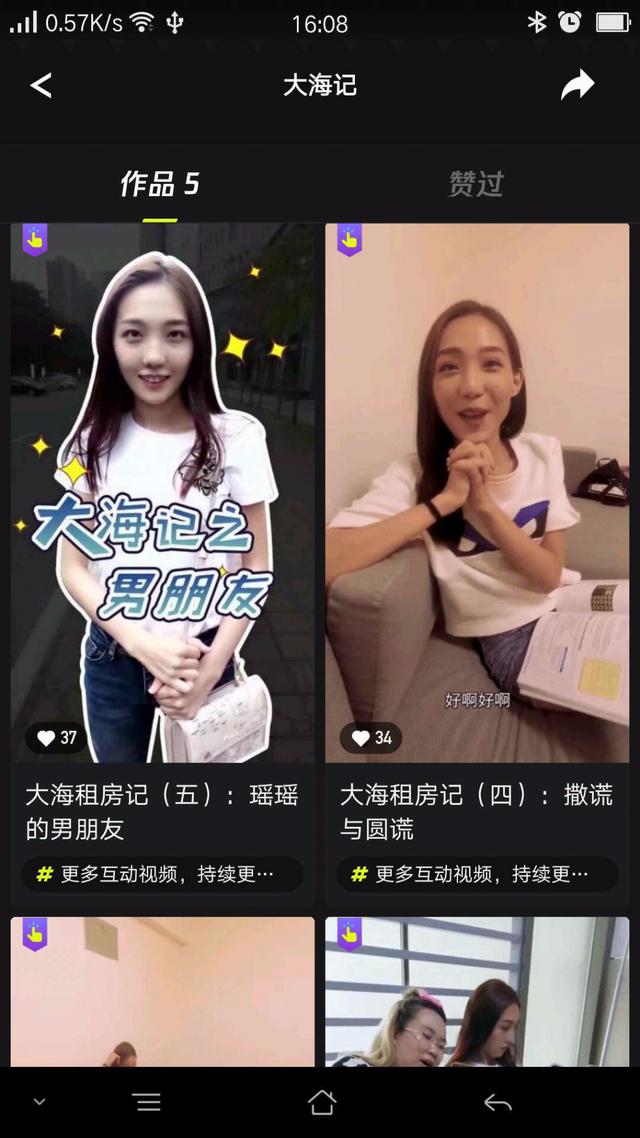The height and width of the screenshot is (1138, 640).
Task: Tap the system home button
Action: click(x=322, y=1102)
